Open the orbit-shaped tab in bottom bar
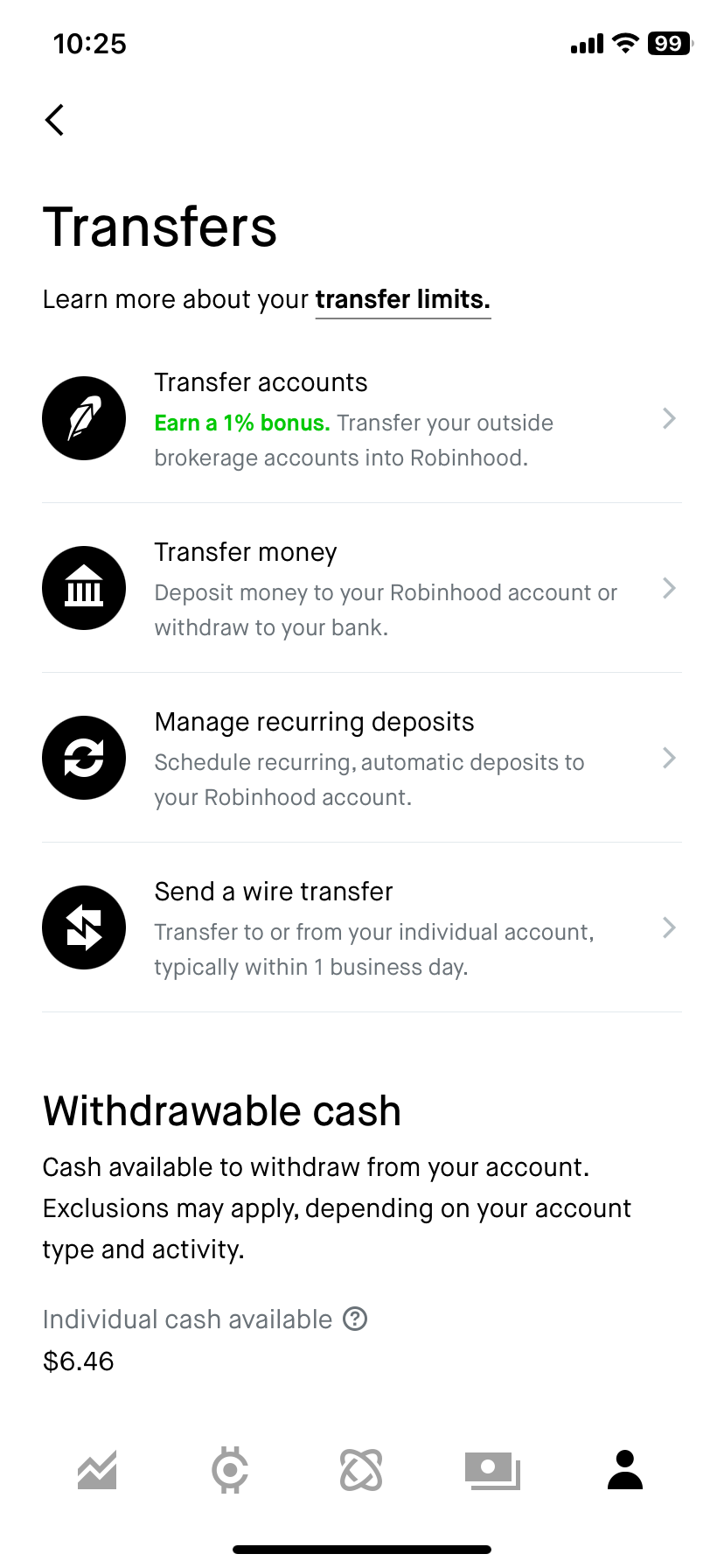This screenshot has width=724, height=1568. pyautogui.click(x=361, y=1470)
